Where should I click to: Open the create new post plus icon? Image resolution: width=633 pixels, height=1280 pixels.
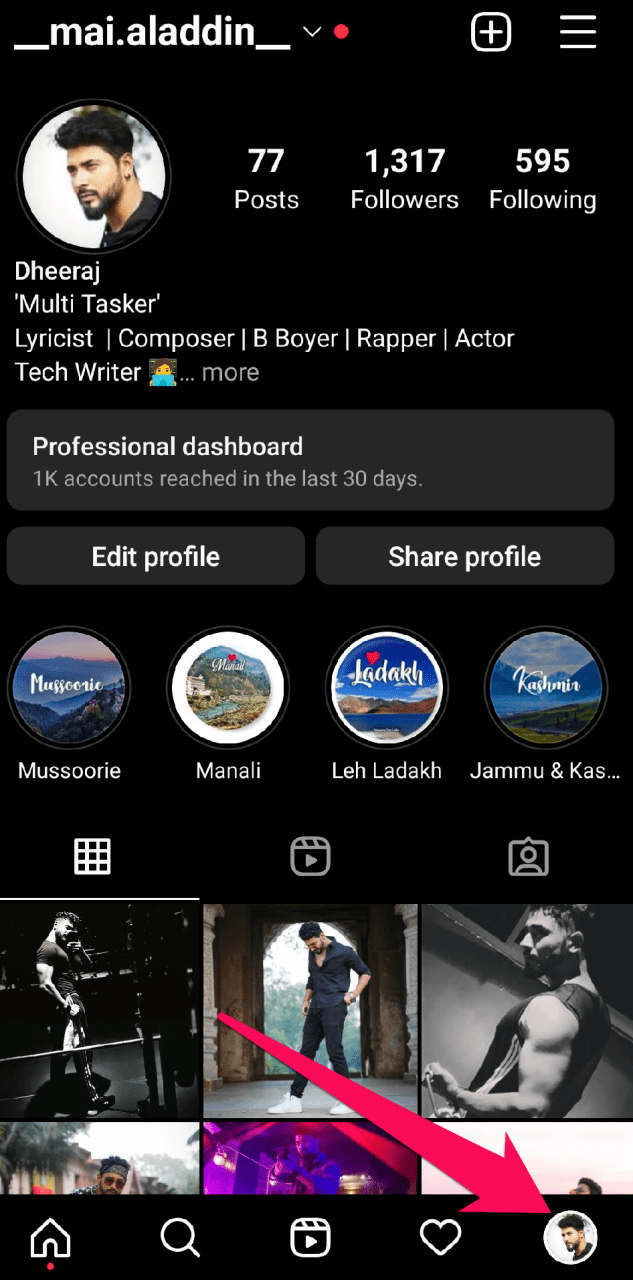491,32
